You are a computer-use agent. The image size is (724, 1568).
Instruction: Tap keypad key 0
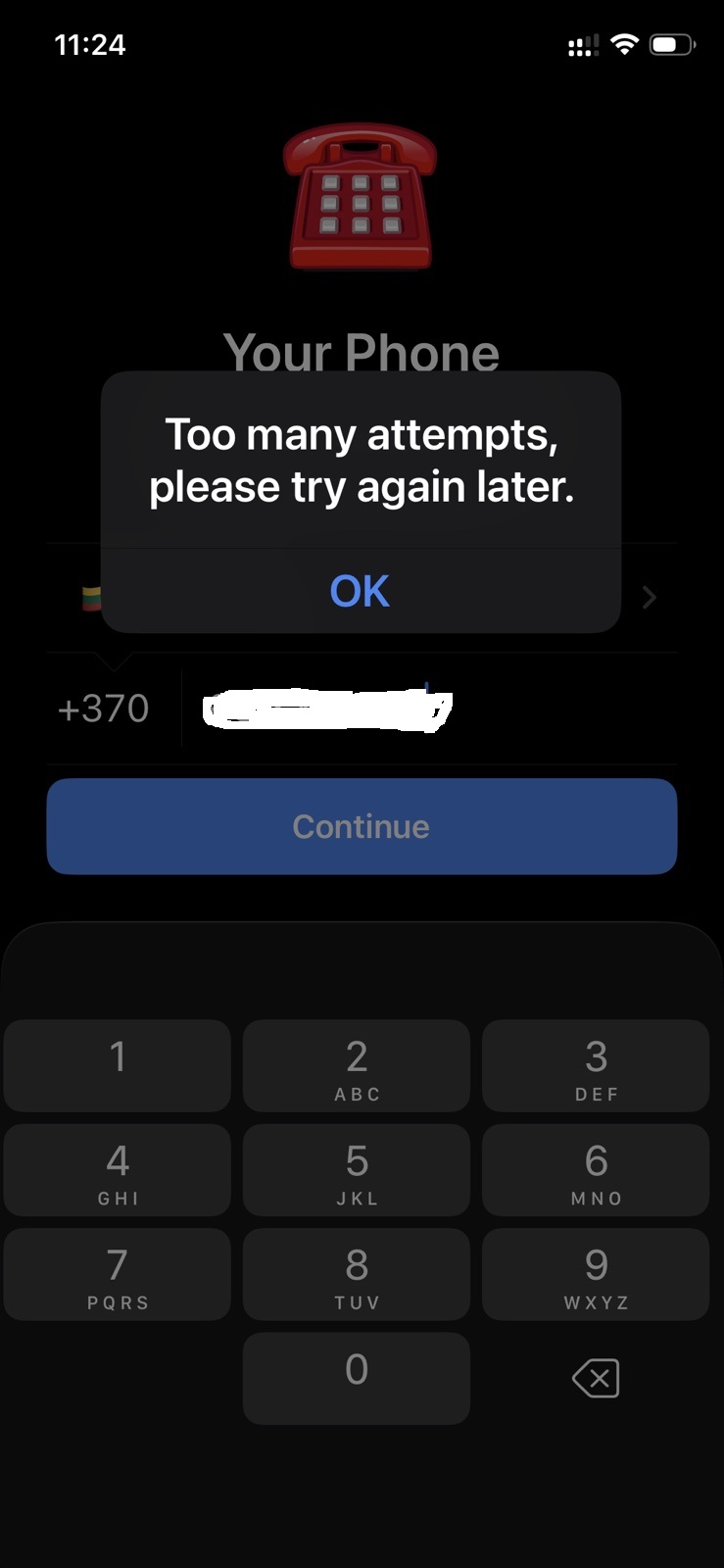pos(357,1378)
